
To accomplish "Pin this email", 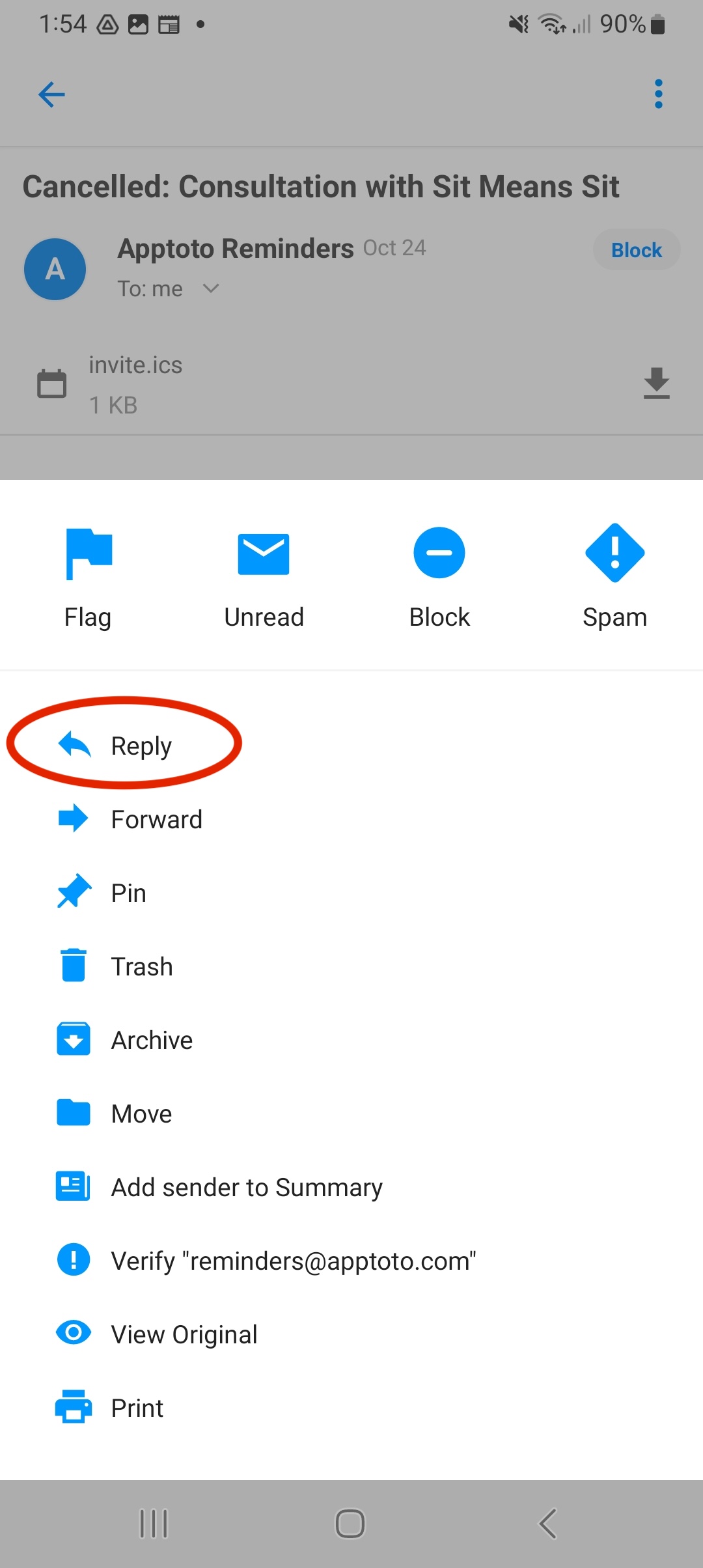I will (128, 893).
